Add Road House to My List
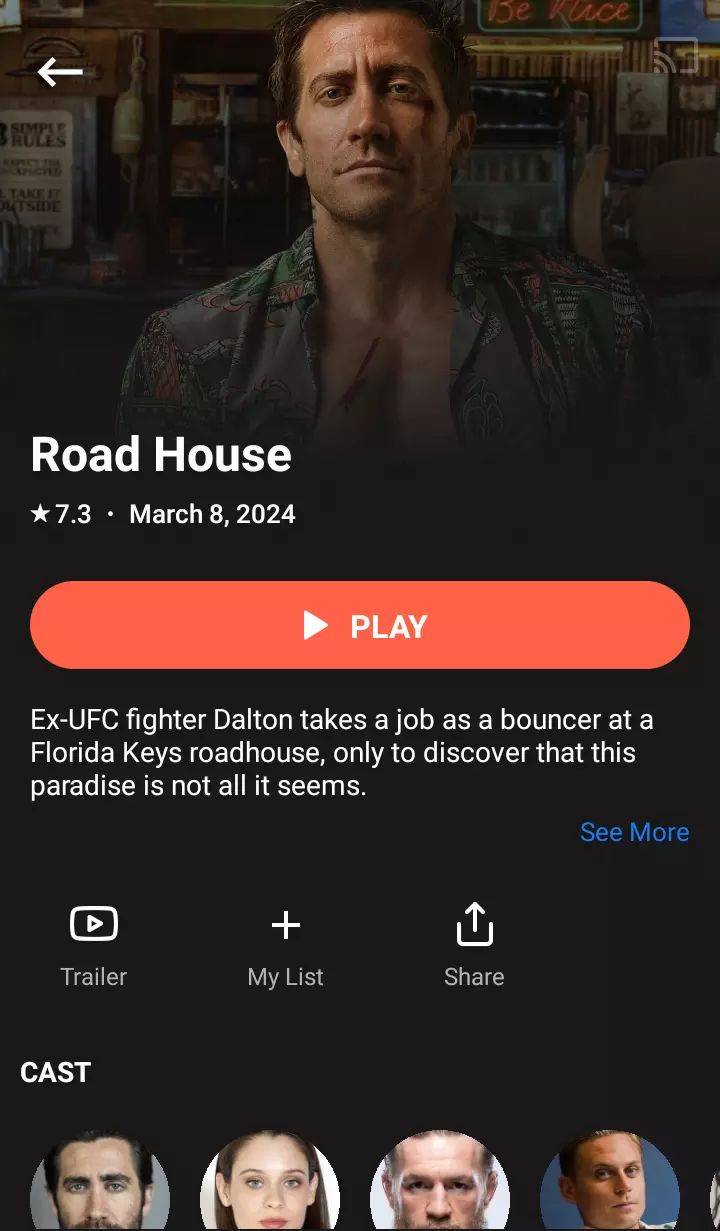The image size is (720, 1231). pyautogui.click(x=286, y=945)
